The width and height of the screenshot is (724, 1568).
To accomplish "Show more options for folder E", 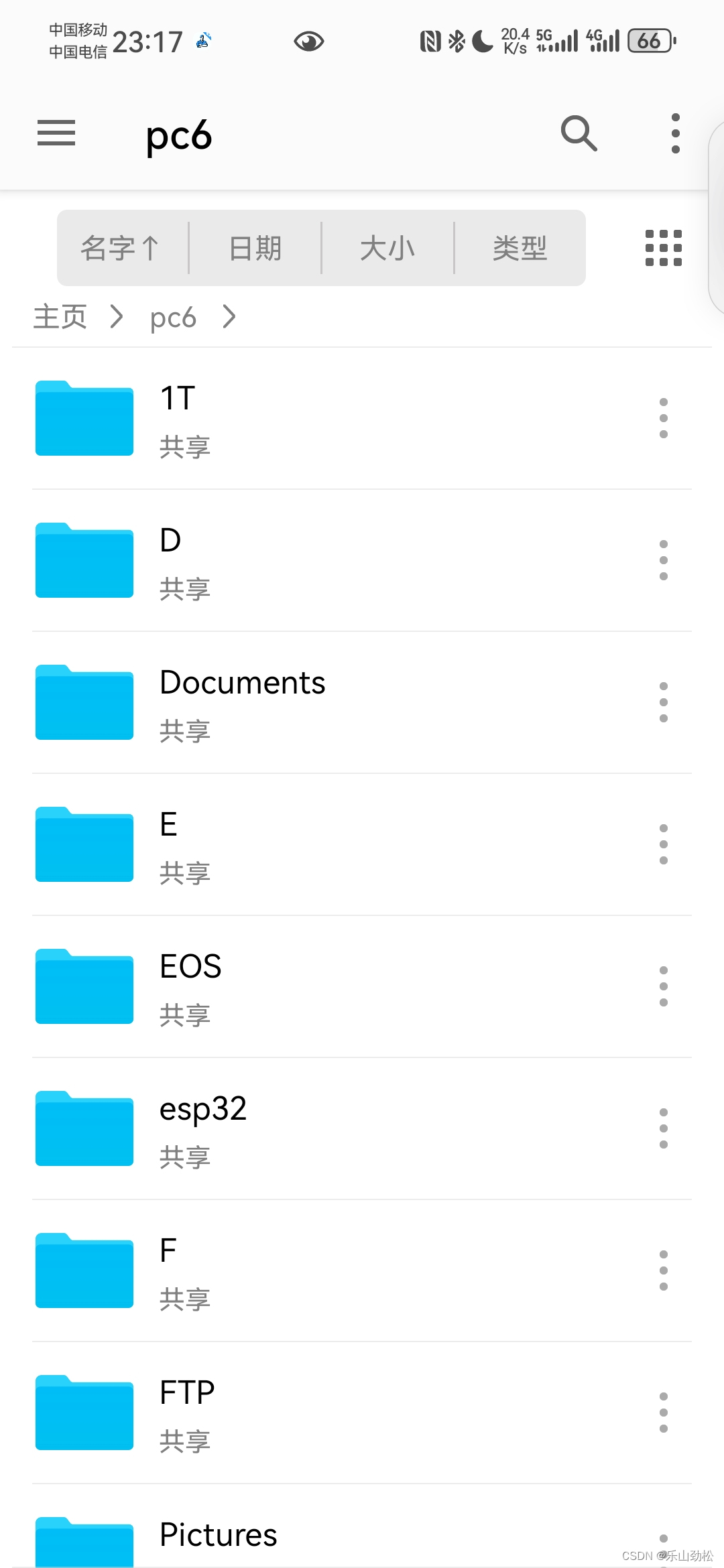I will 663,844.
